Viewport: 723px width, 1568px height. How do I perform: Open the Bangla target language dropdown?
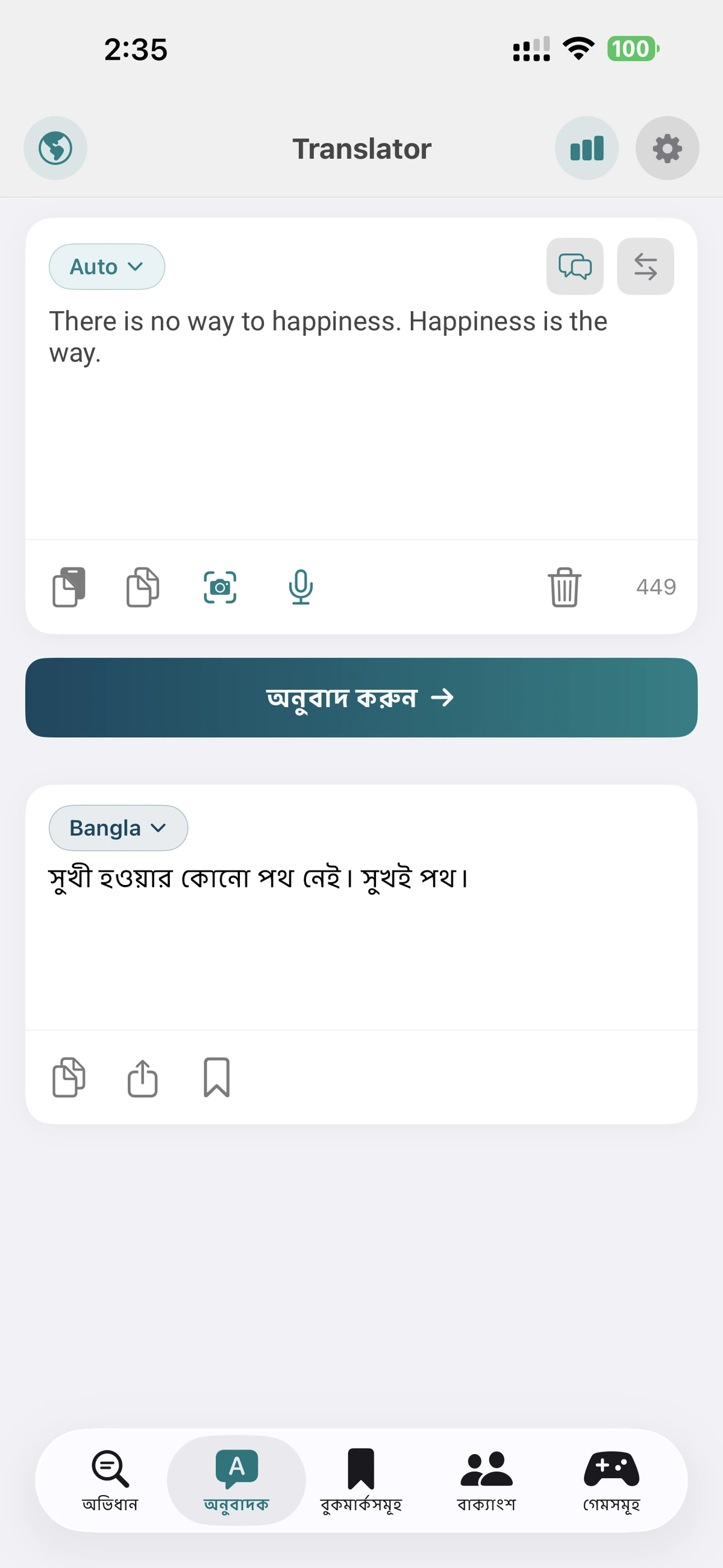(x=119, y=827)
